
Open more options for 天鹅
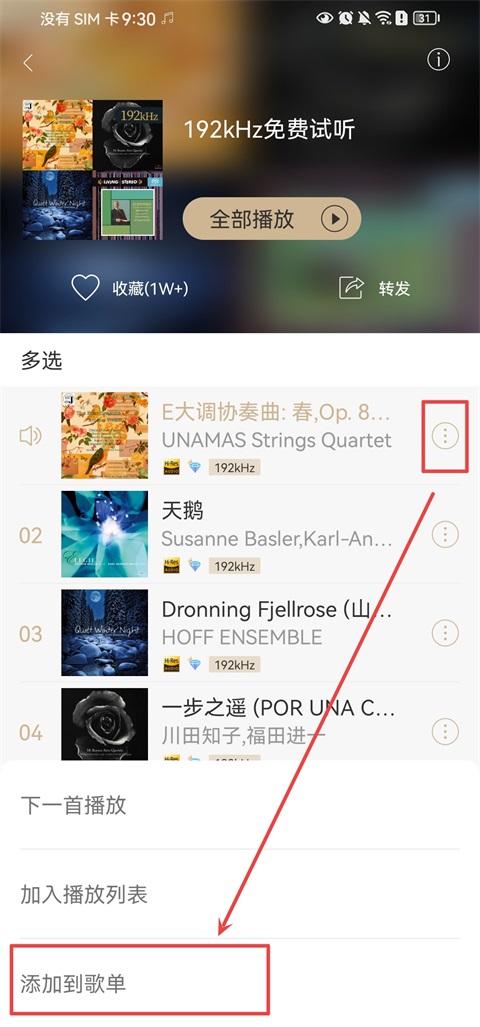(445, 534)
